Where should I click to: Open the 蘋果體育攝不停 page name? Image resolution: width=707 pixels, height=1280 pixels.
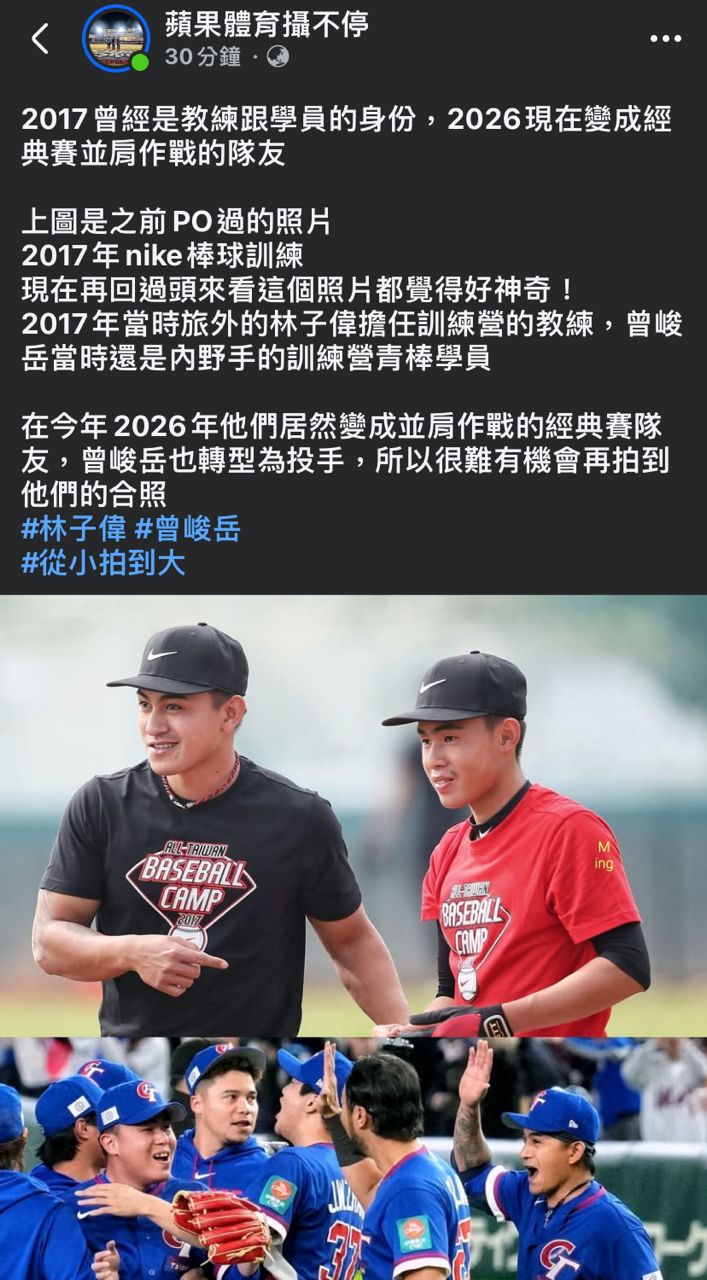tap(266, 22)
